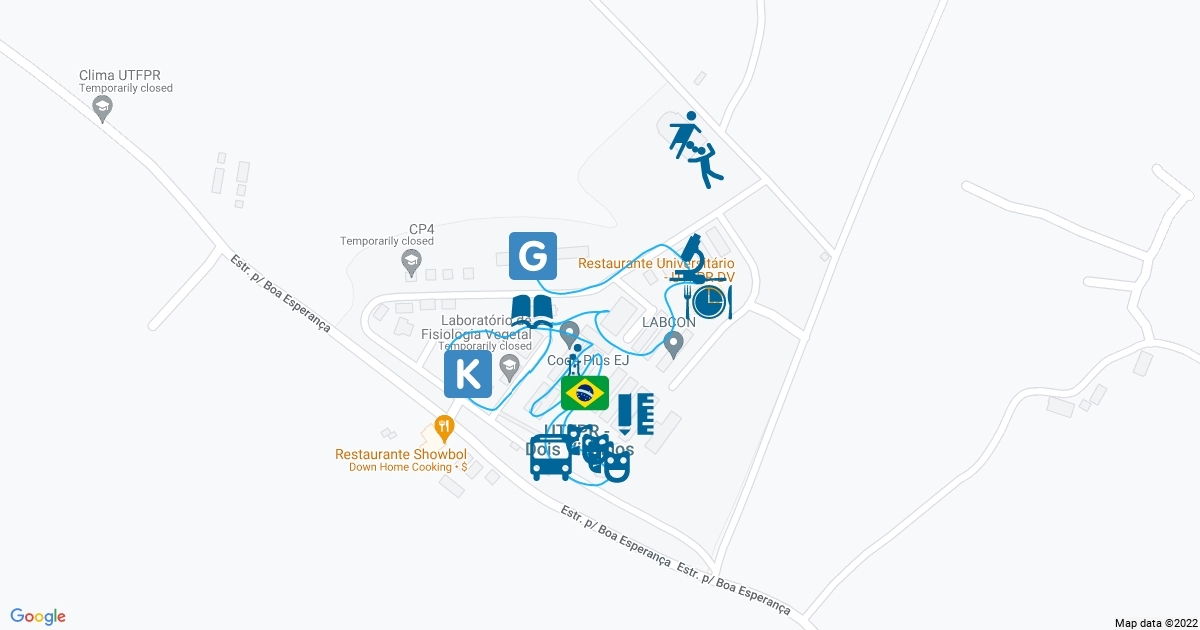Tap the bus stop marker

pyautogui.click(x=551, y=459)
